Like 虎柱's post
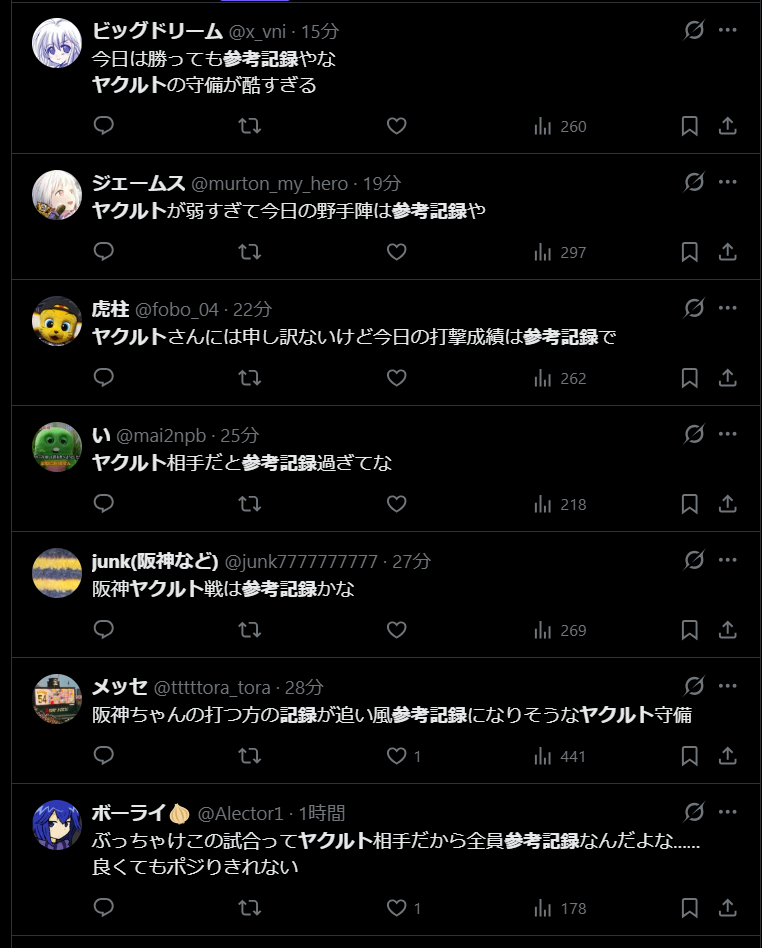762x948 pixels. coord(396,378)
